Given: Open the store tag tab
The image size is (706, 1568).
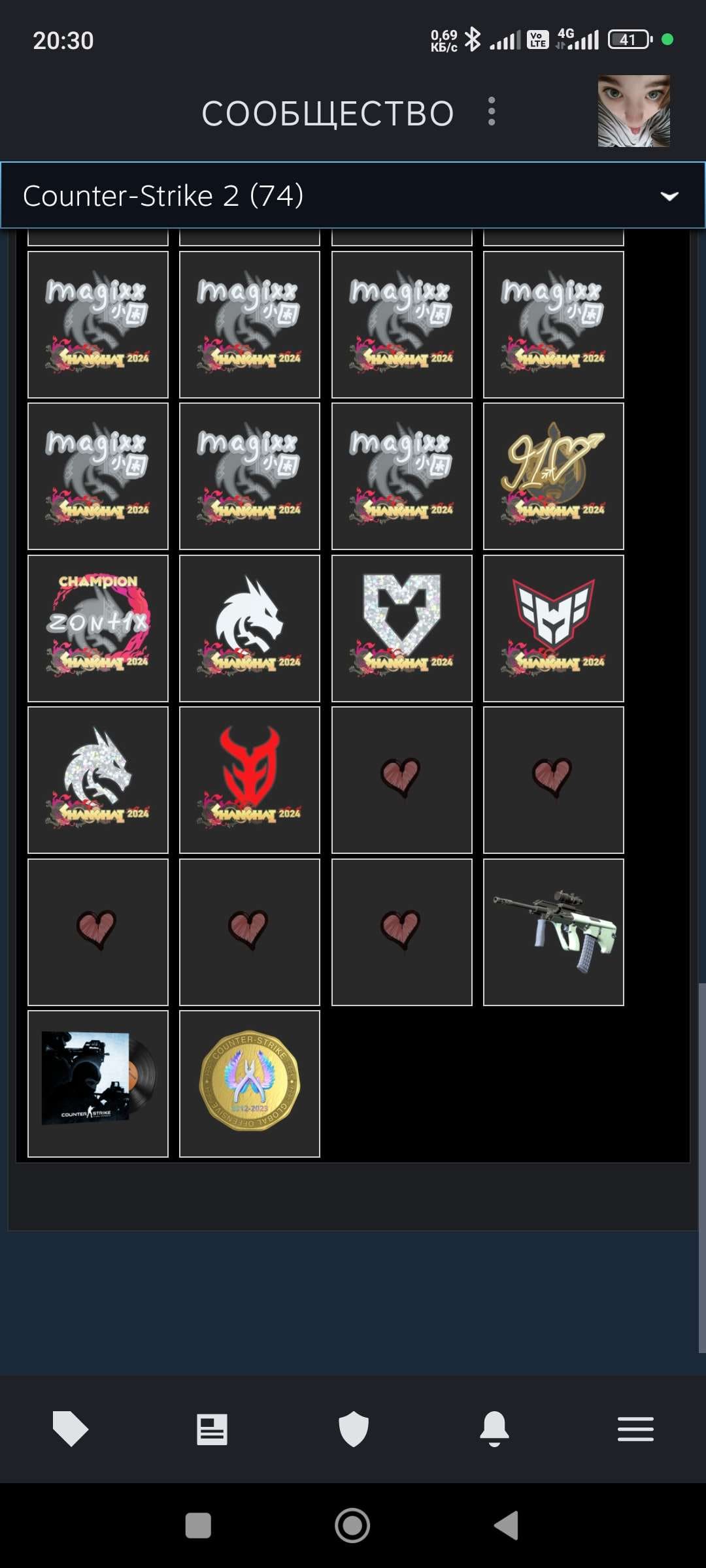Looking at the screenshot, I should 71,1428.
